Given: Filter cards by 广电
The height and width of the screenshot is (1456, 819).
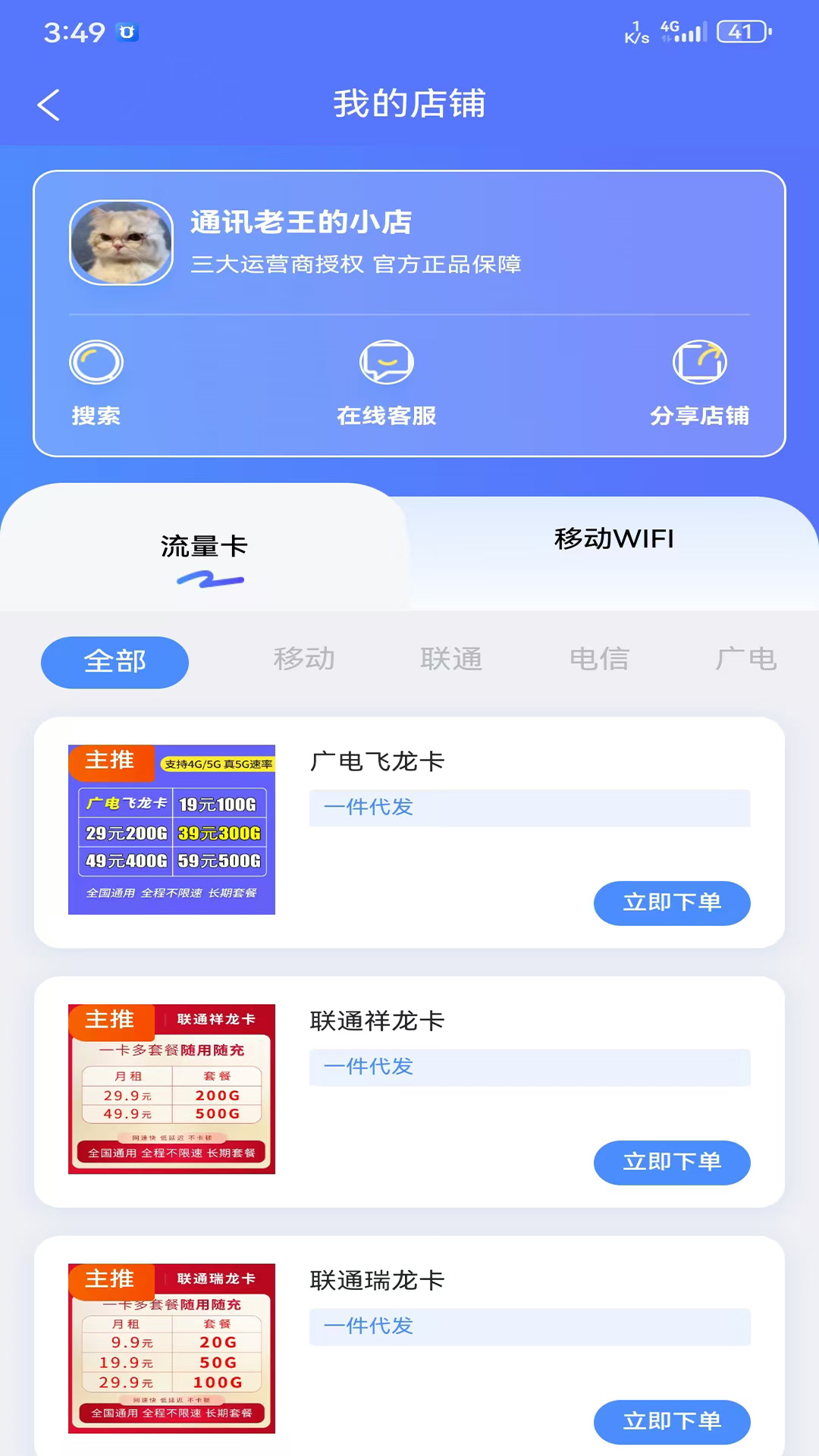Looking at the screenshot, I should [x=745, y=659].
